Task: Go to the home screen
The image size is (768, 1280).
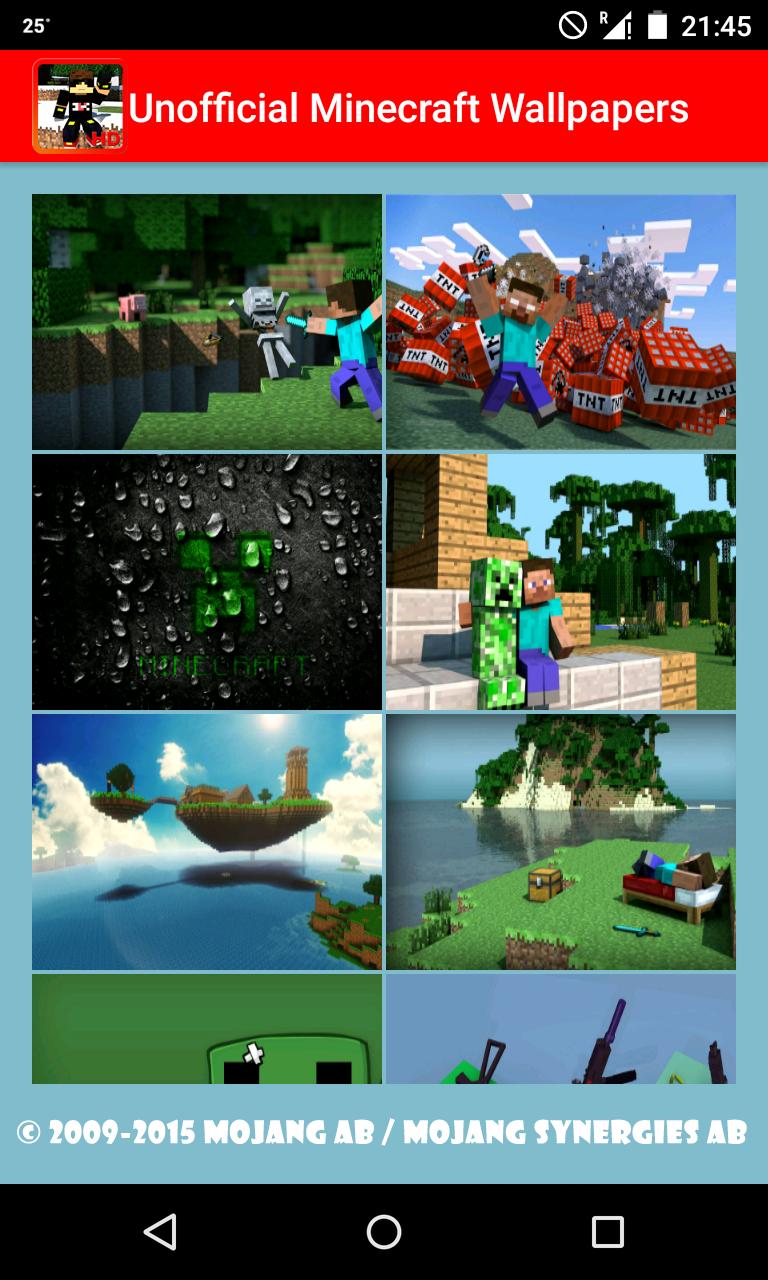Action: tap(384, 1232)
